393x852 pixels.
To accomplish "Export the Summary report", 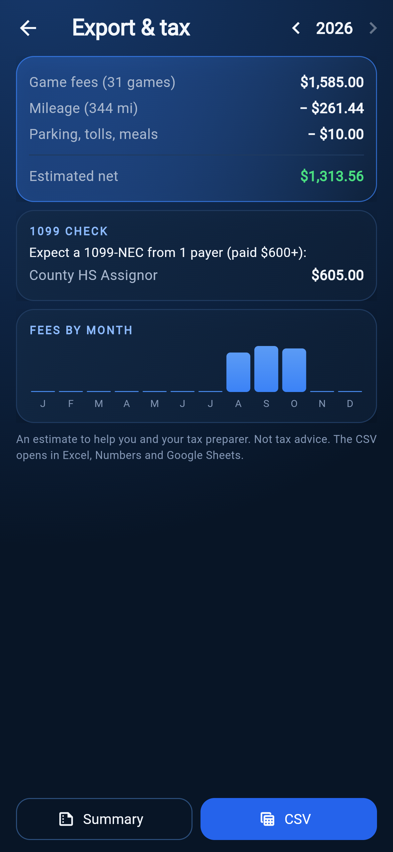I will pyautogui.click(x=104, y=819).
